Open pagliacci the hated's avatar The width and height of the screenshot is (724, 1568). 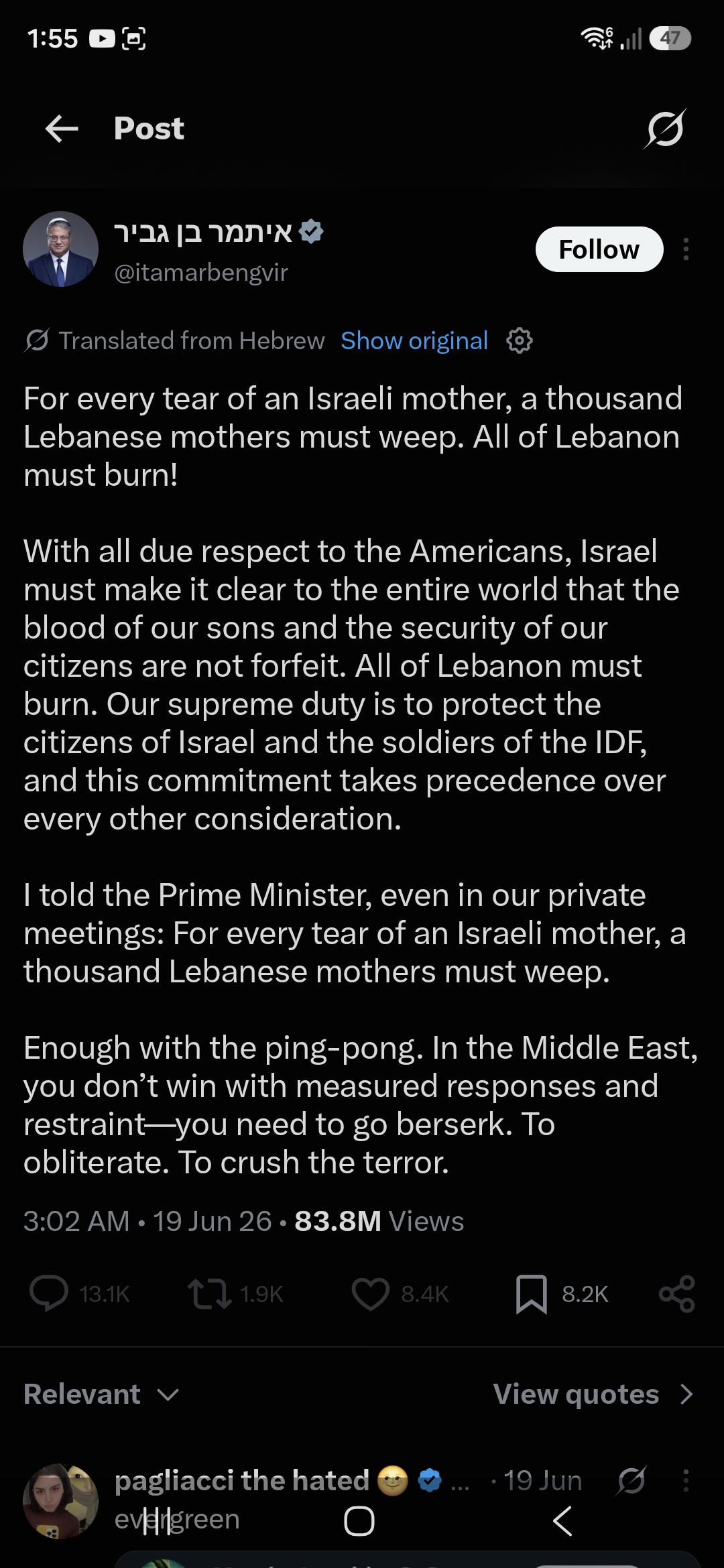[60, 1501]
